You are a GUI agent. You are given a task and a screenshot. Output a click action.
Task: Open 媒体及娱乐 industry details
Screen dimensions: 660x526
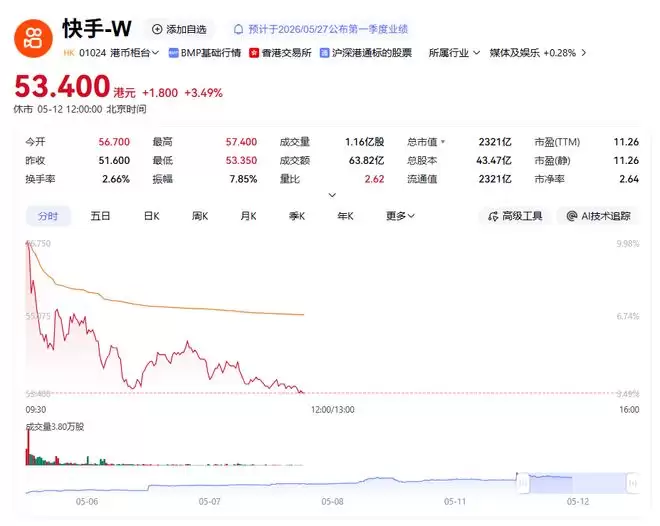click(538, 53)
